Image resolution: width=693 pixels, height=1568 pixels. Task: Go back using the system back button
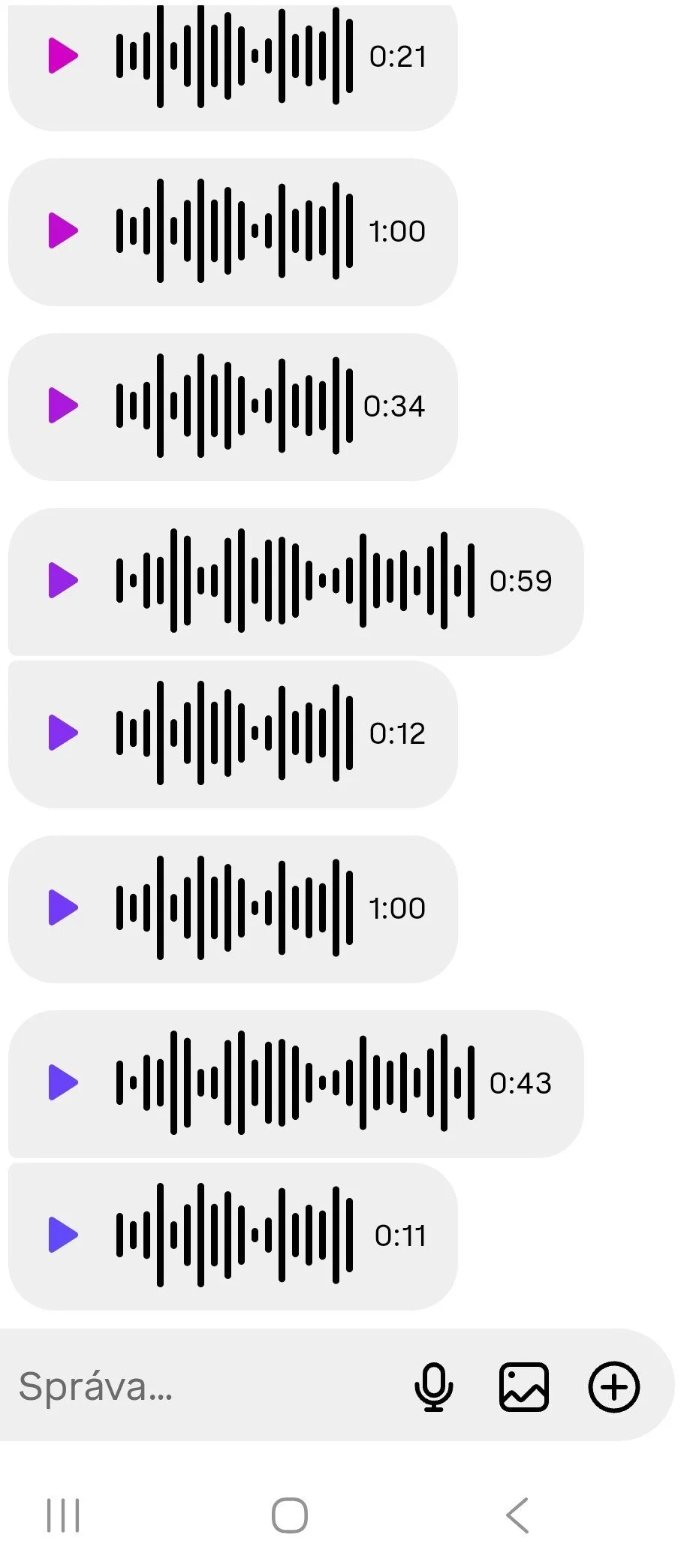pos(517,1515)
